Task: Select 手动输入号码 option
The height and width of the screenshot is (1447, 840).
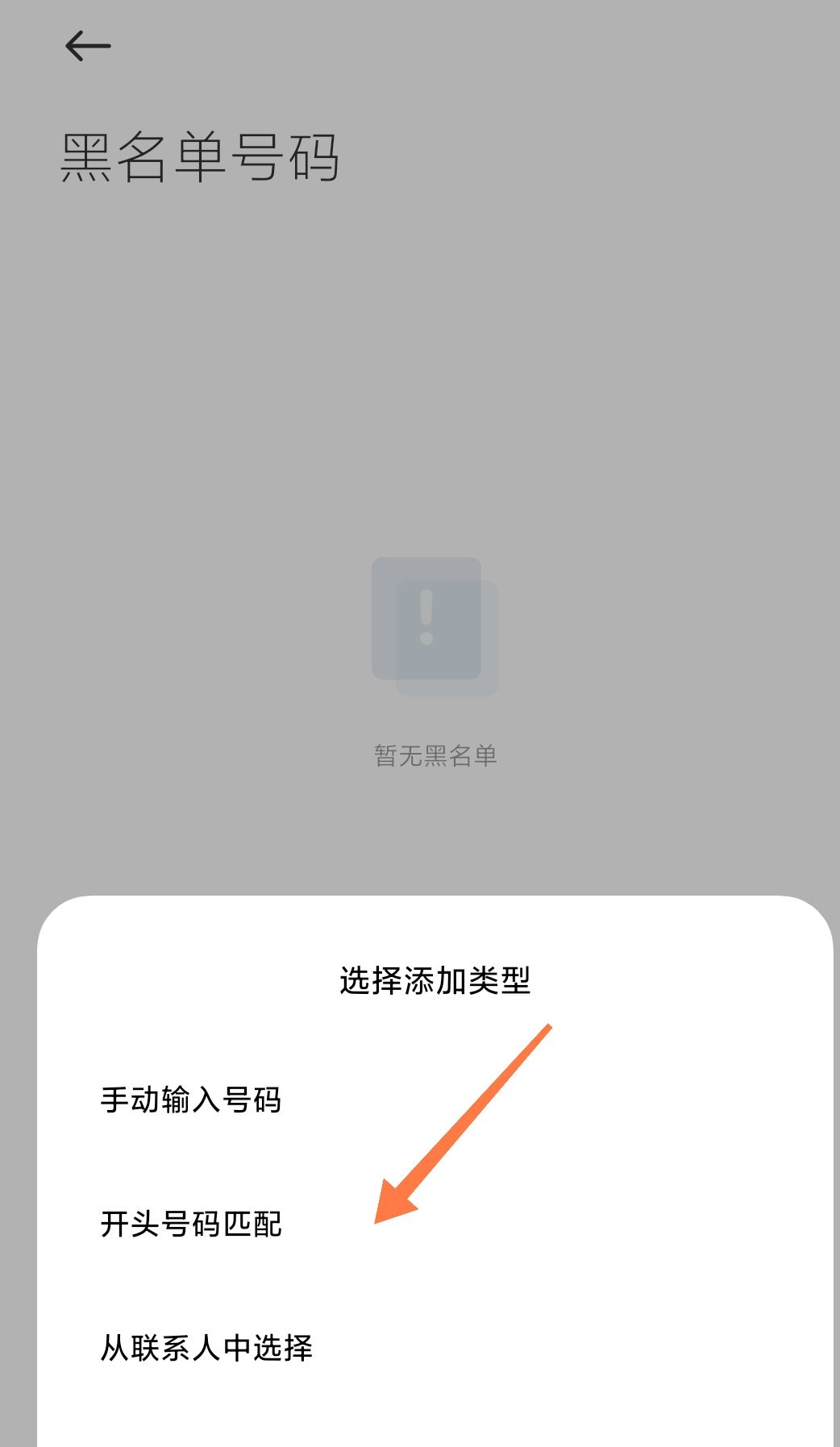Action: tap(191, 1100)
